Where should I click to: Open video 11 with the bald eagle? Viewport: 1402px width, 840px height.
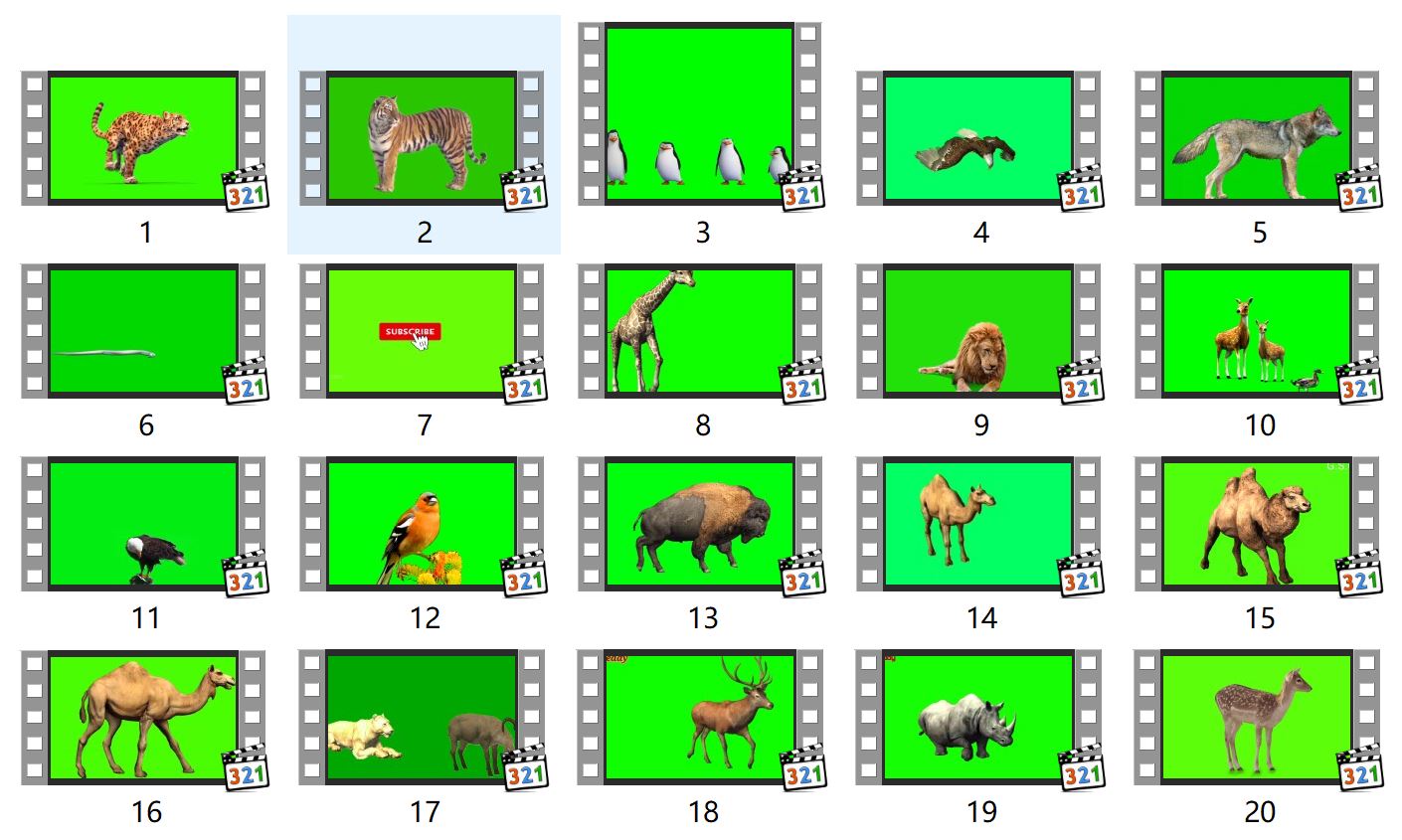(143, 524)
